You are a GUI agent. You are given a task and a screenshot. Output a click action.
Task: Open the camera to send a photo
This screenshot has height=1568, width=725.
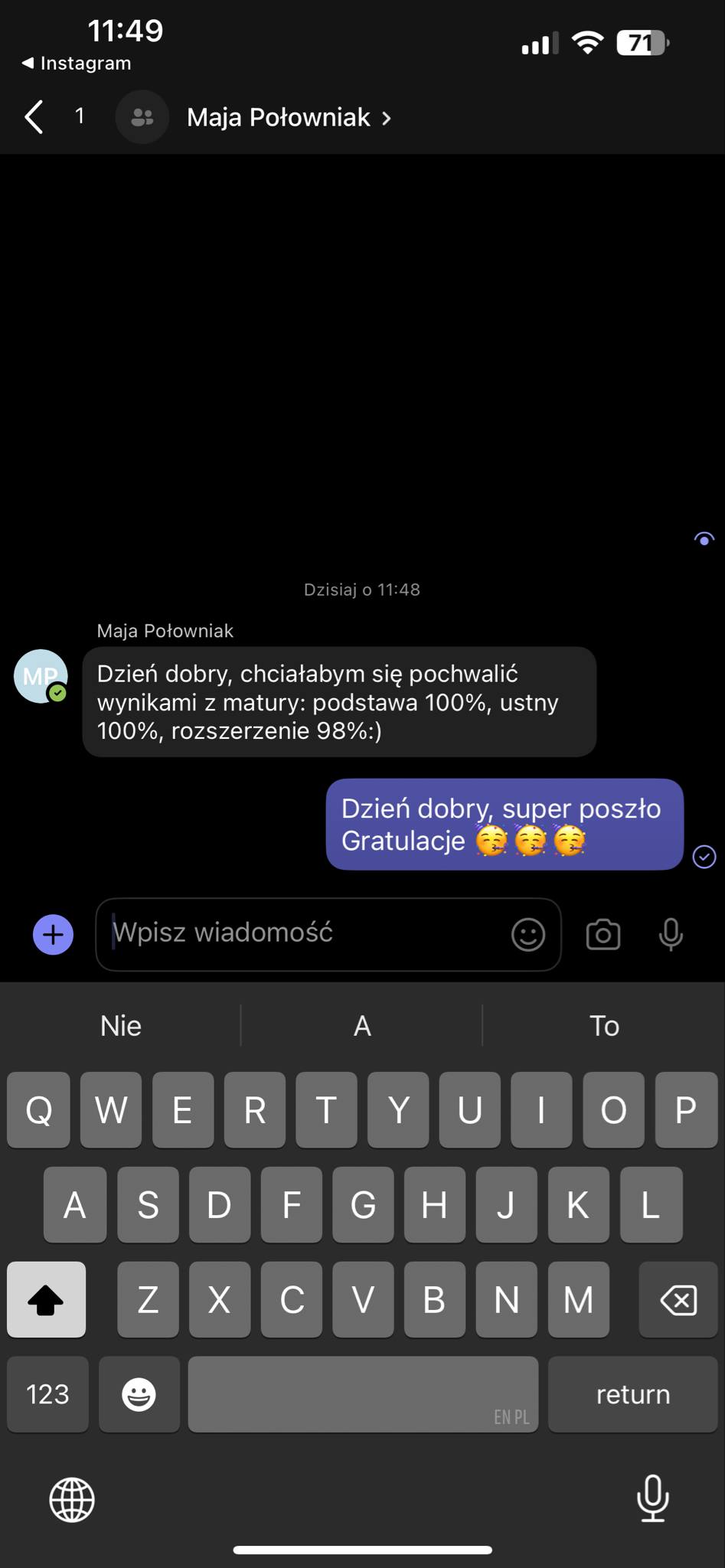coord(603,935)
